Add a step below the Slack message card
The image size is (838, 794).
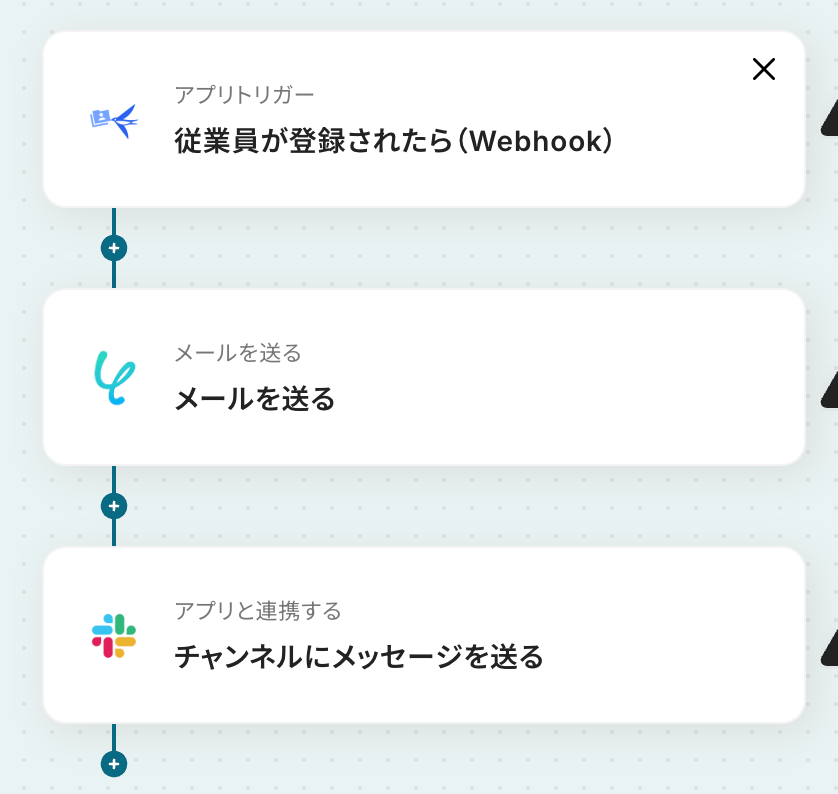point(114,764)
